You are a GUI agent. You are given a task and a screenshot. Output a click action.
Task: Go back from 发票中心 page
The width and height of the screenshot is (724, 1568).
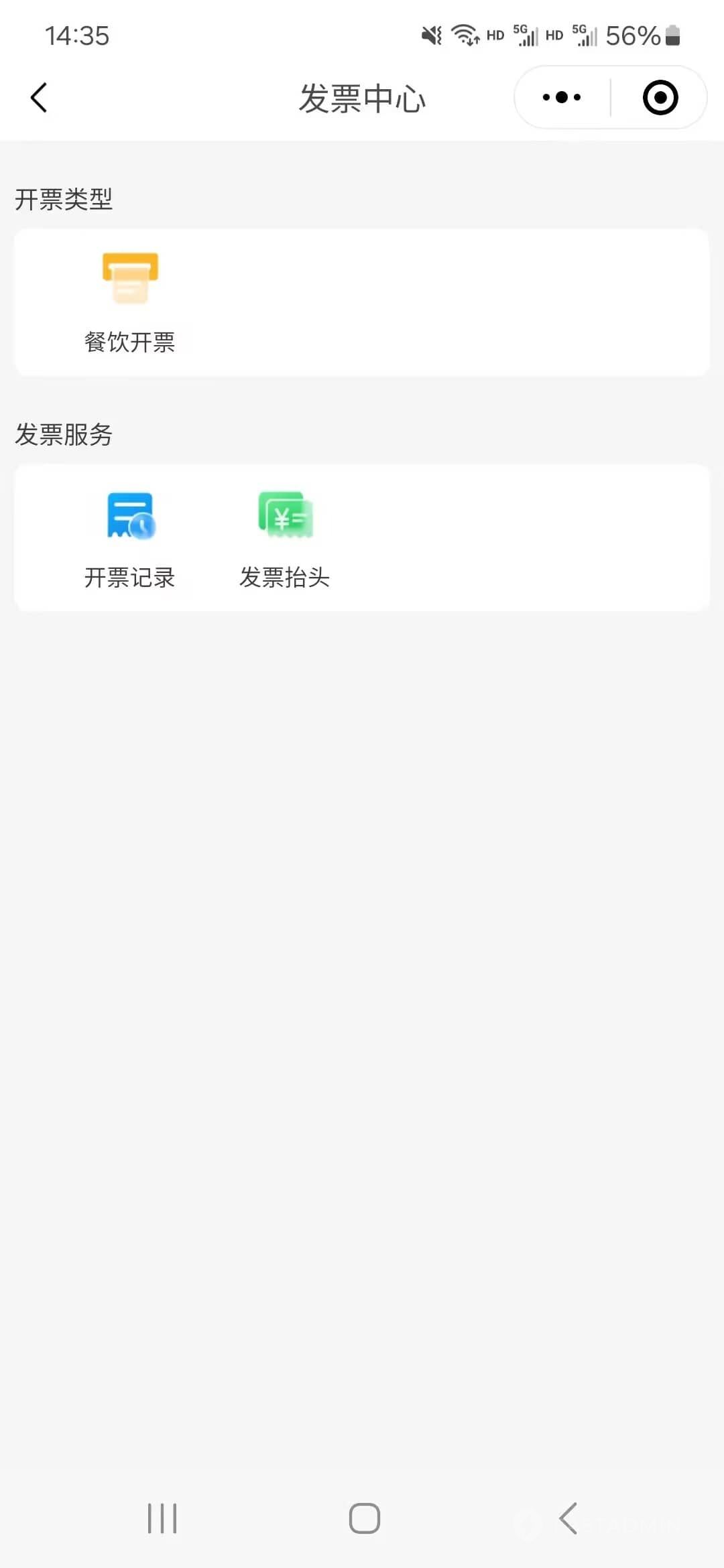39,98
